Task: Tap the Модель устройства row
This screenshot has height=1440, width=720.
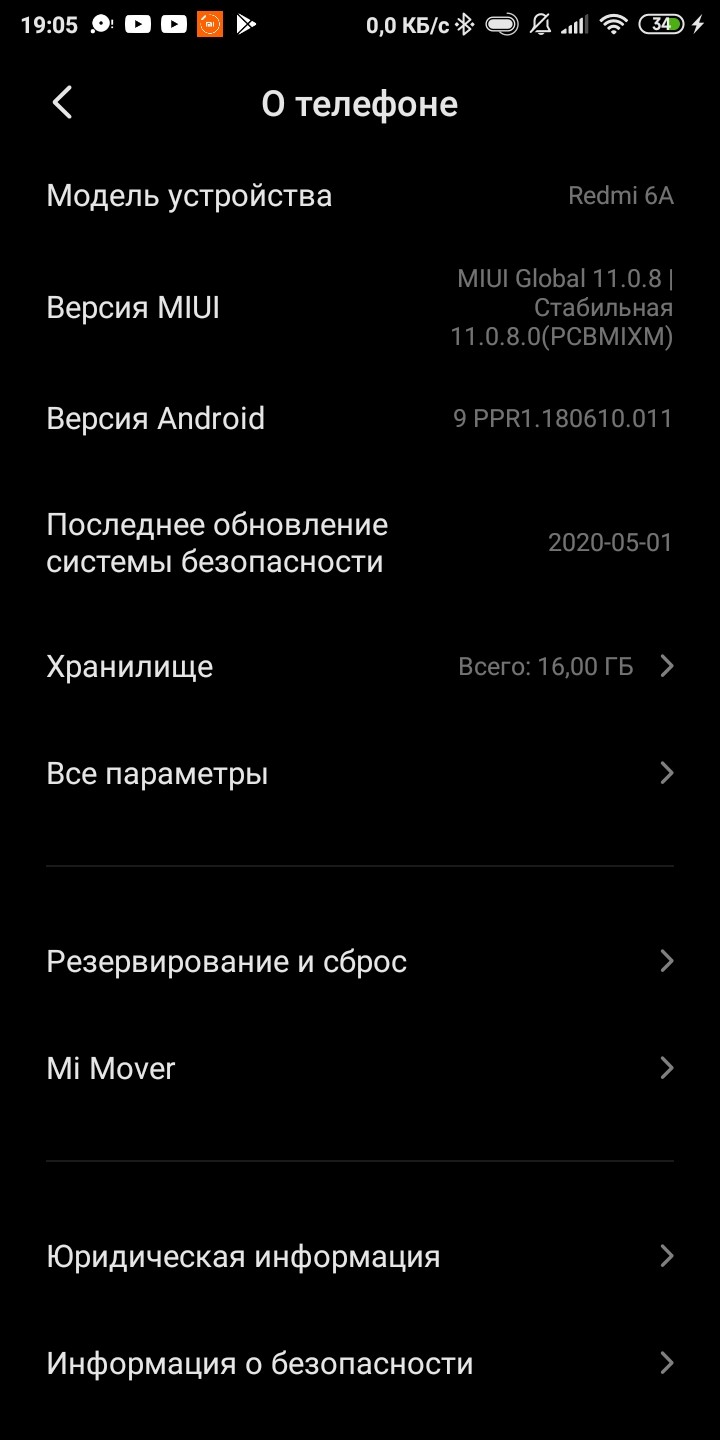Action: click(x=360, y=196)
